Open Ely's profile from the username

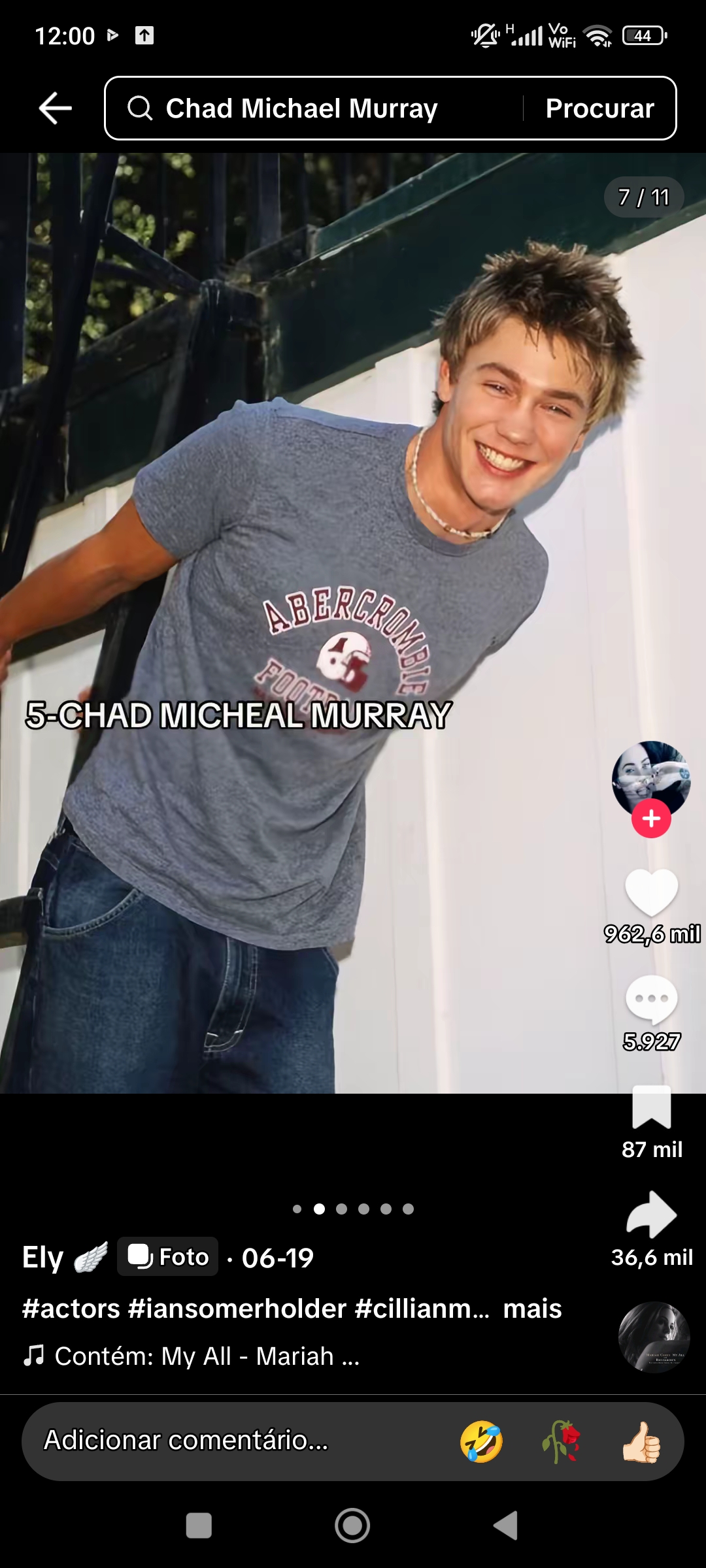pyautogui.click(x=43, y=1257)
